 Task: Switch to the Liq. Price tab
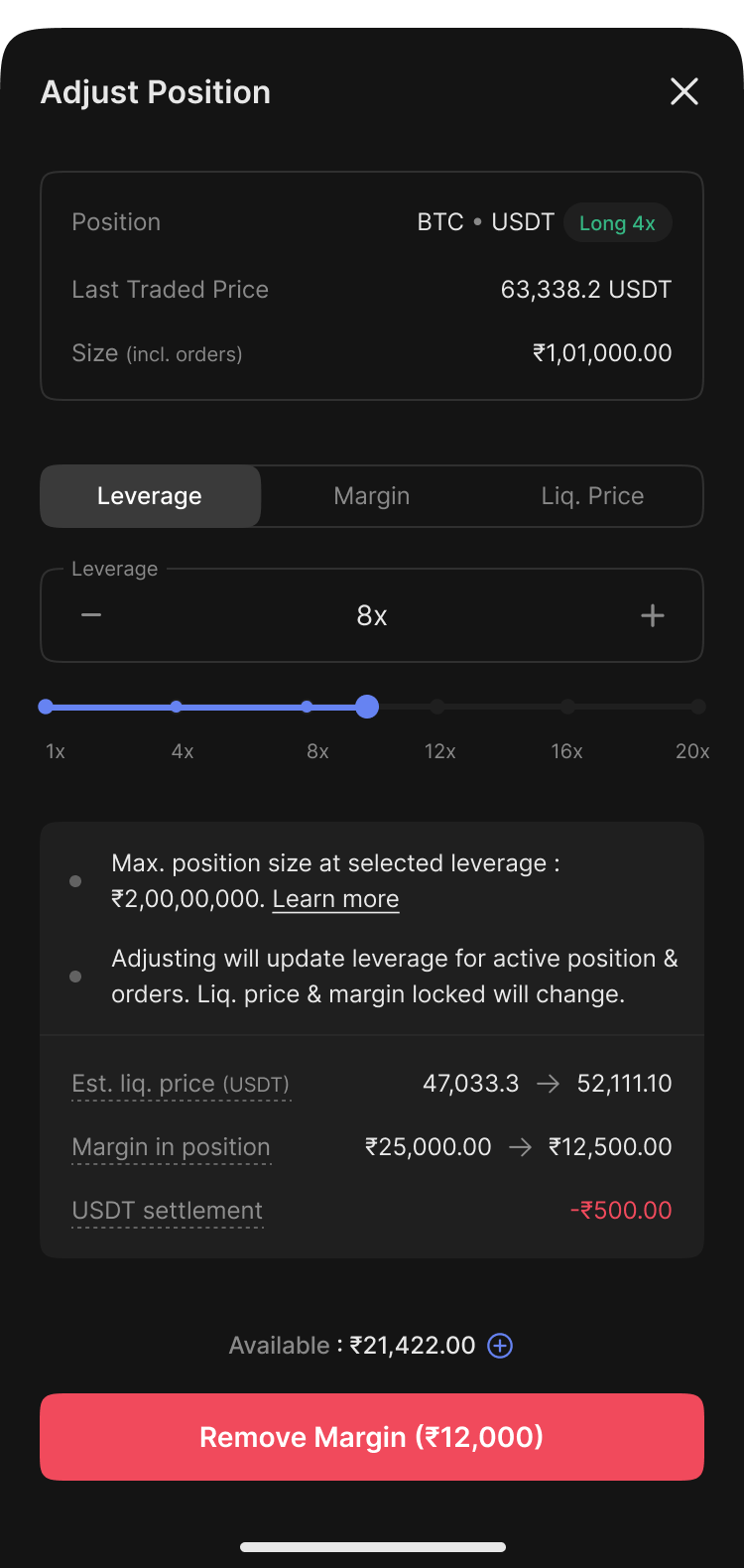pos(592,496)
